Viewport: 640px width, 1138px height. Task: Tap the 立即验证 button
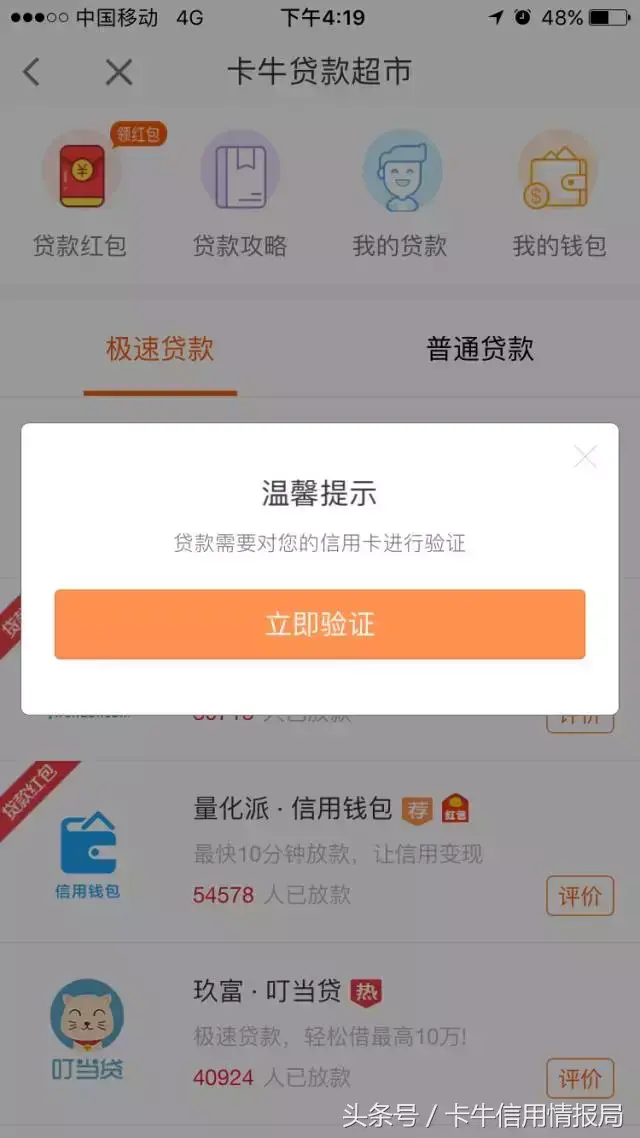[320, 624]
